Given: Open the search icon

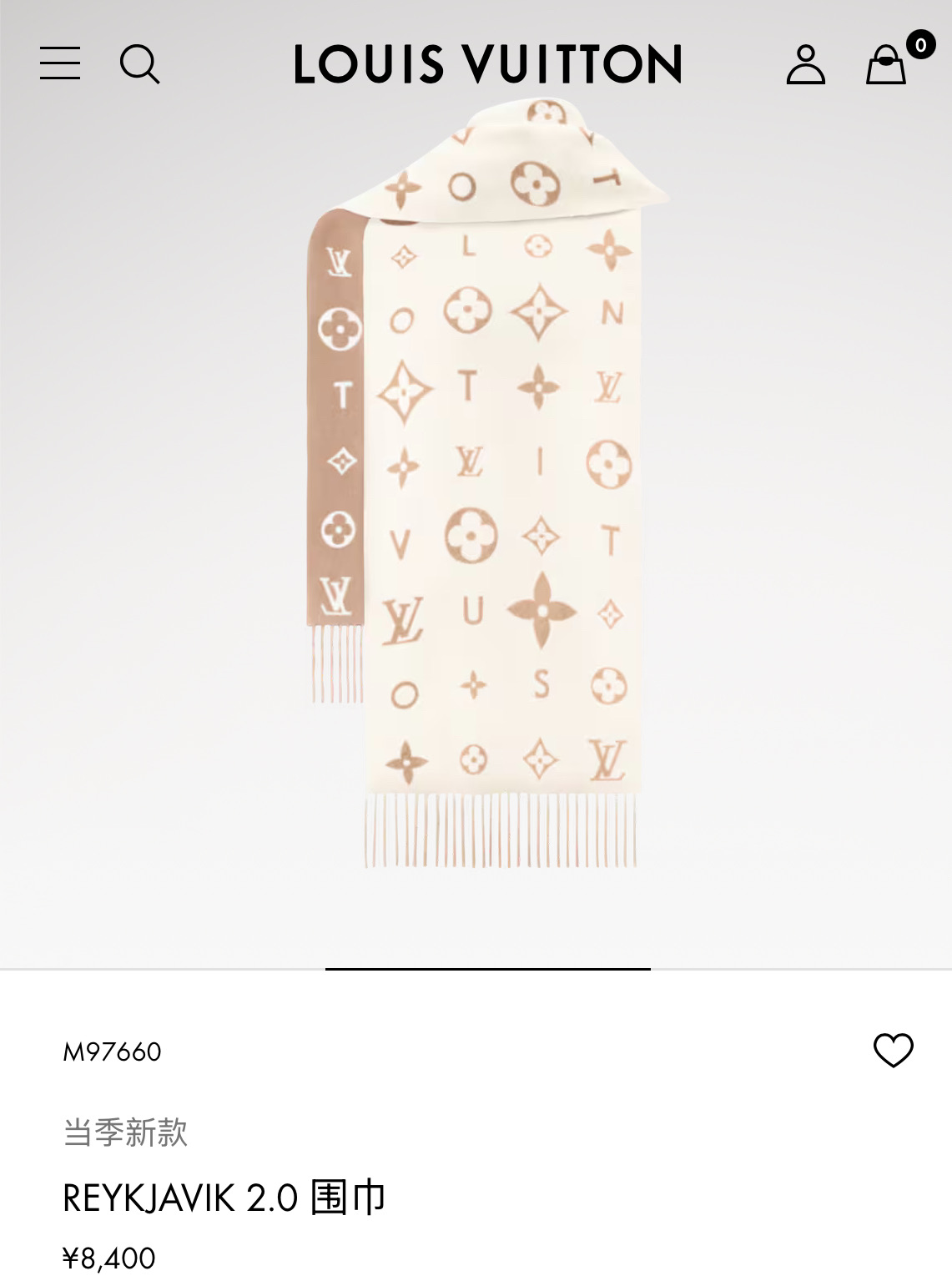Looking at the screenshot, I should (x=139, y=64).
